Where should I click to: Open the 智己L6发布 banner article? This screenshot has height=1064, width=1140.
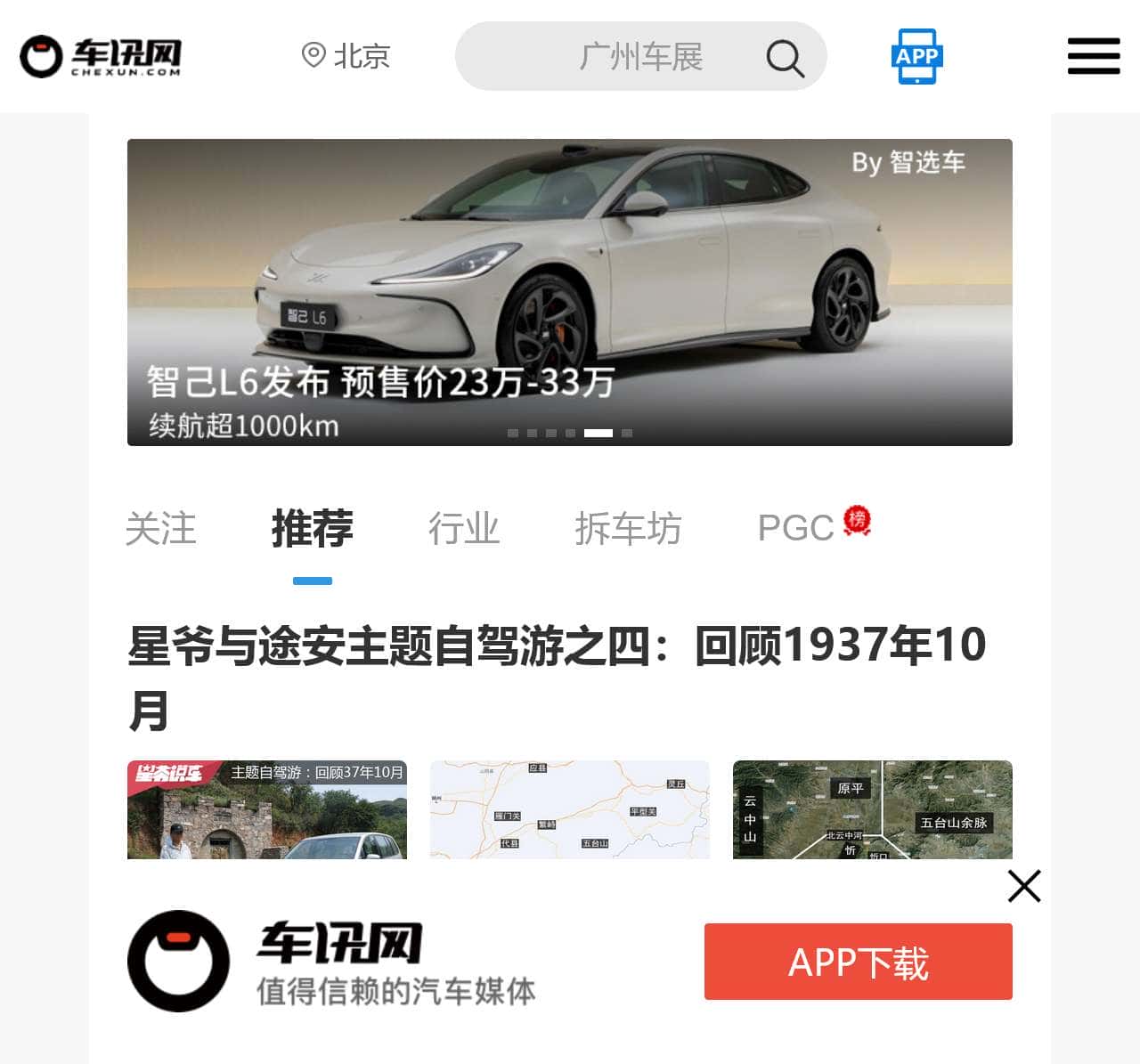pyautogui.click(x=570, y=292)
